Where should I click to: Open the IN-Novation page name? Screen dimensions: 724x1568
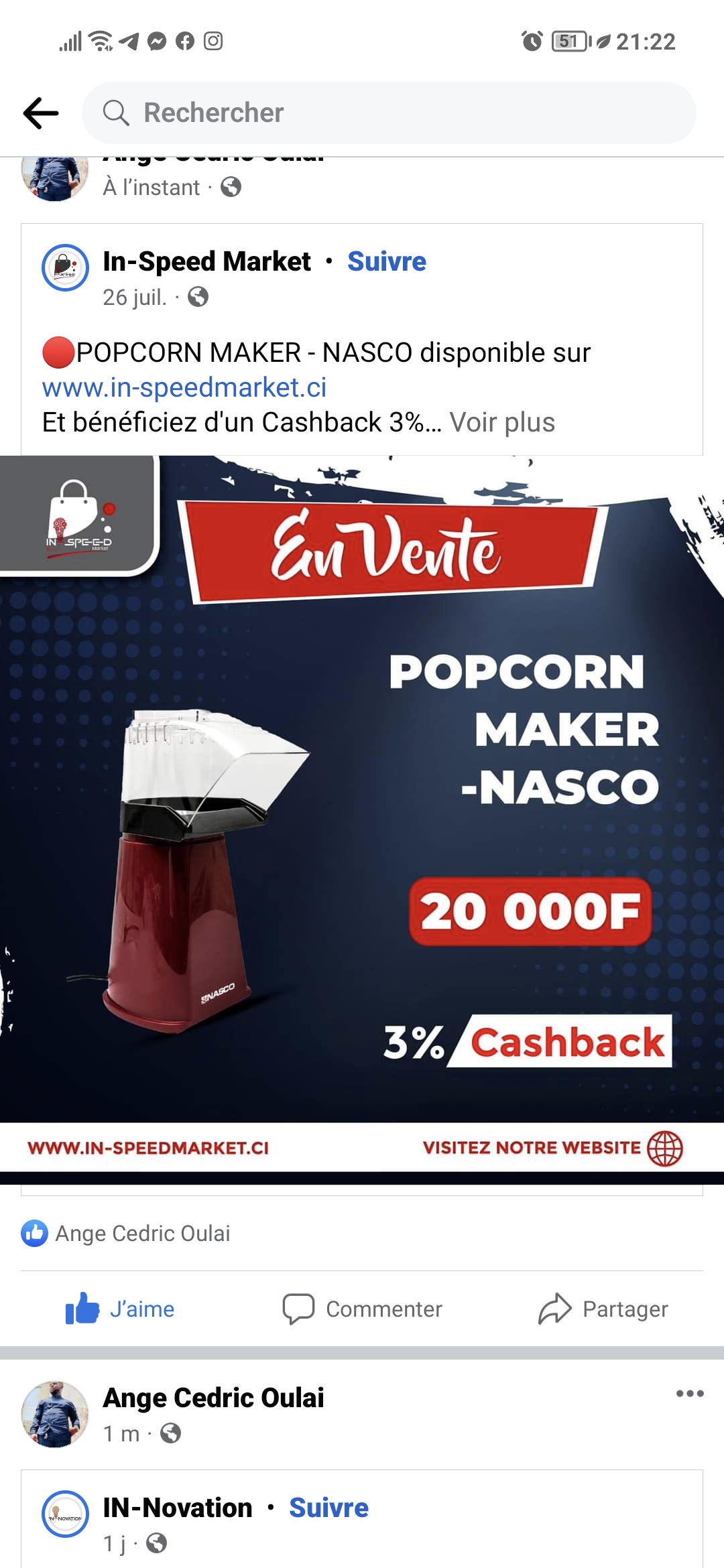pyautogui.click(x=178, y=1508)
